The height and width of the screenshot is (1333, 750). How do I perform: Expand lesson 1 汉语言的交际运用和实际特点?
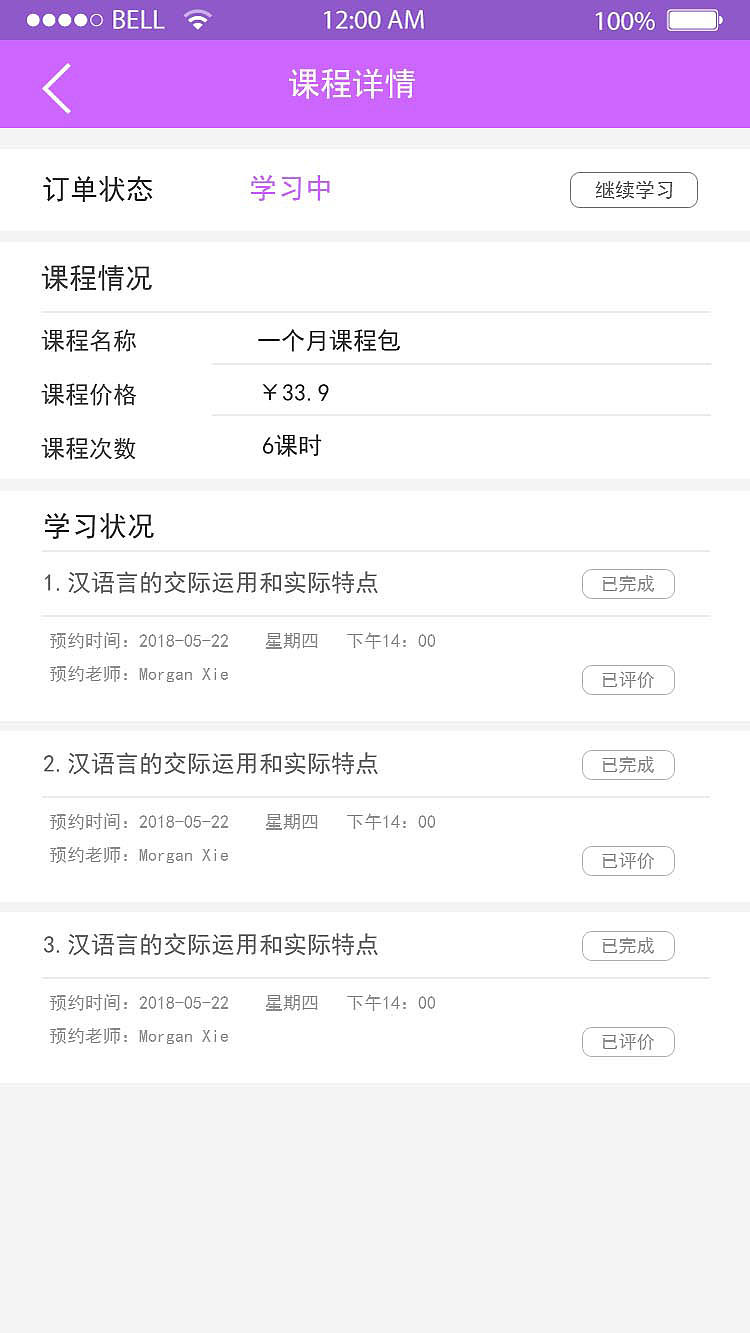coord(212,583)
